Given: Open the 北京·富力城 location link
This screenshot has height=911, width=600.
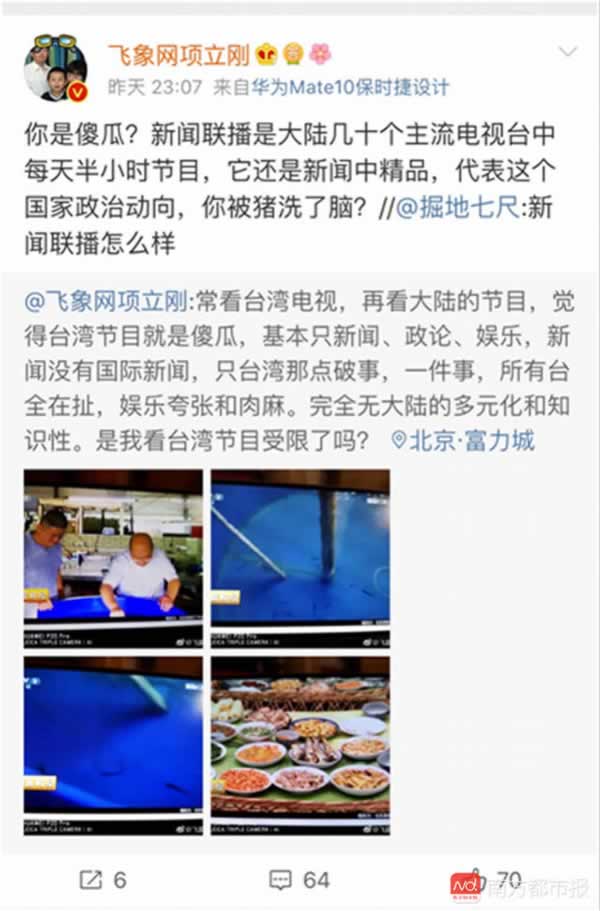Looking at the screenshot, I should coord(465,440).
